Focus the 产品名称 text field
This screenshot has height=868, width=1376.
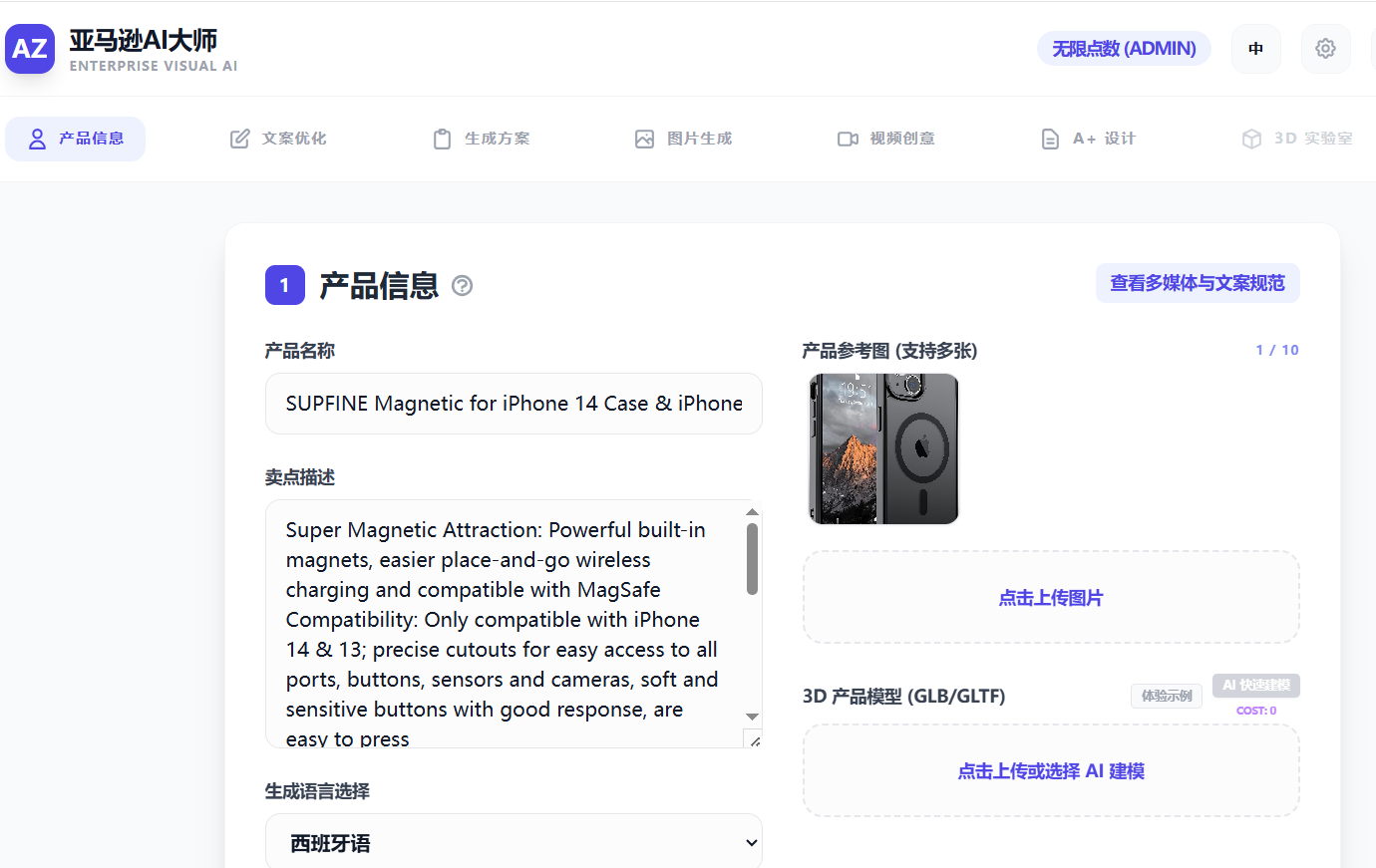pos(514,404)
